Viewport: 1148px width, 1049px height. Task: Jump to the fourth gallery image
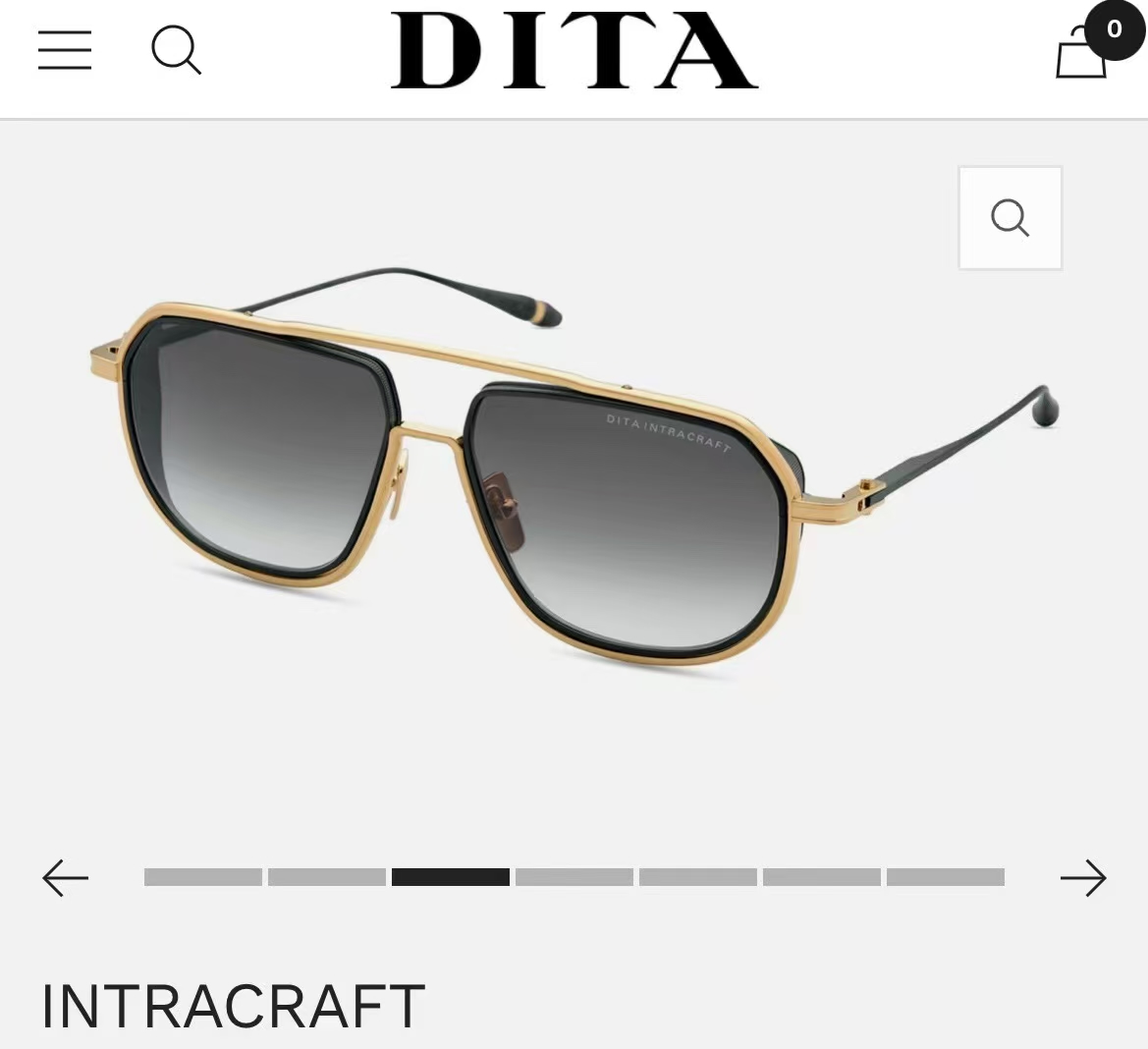coord(574,877)
